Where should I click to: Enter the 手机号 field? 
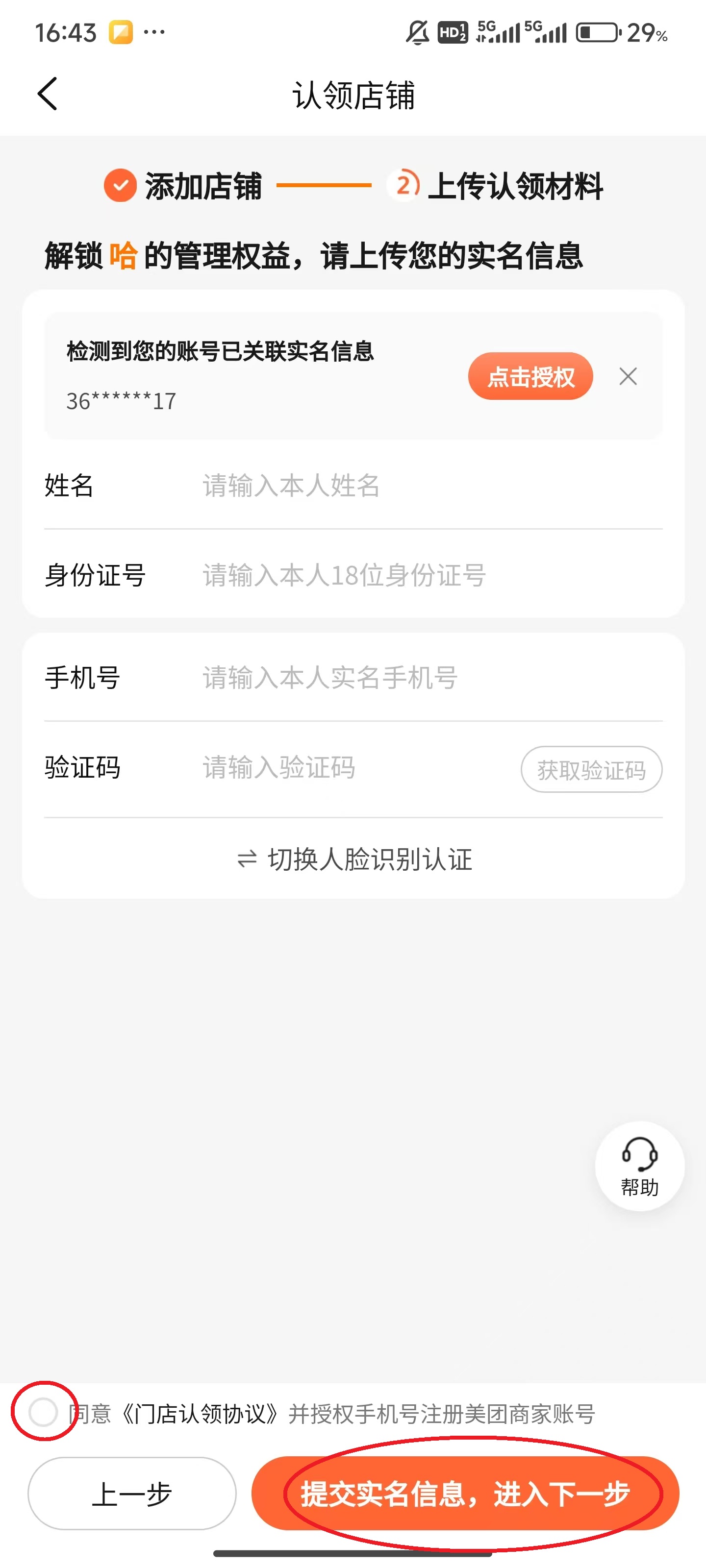[x=427, y=678]
